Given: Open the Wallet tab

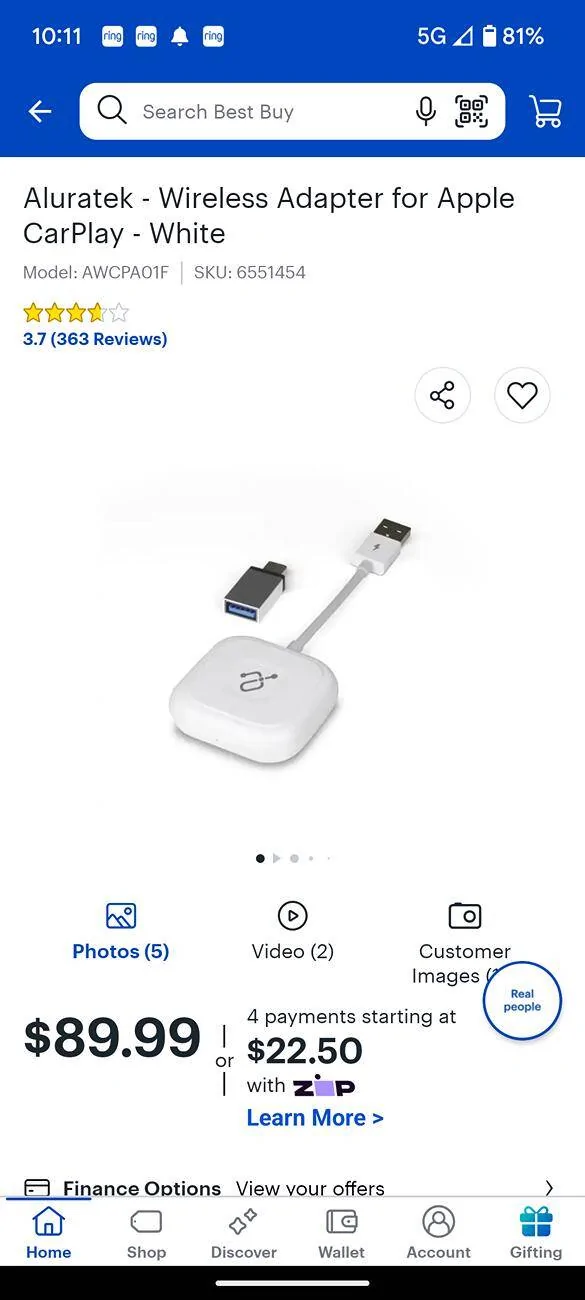Looking at the screenshot, I should point(342,1233).
